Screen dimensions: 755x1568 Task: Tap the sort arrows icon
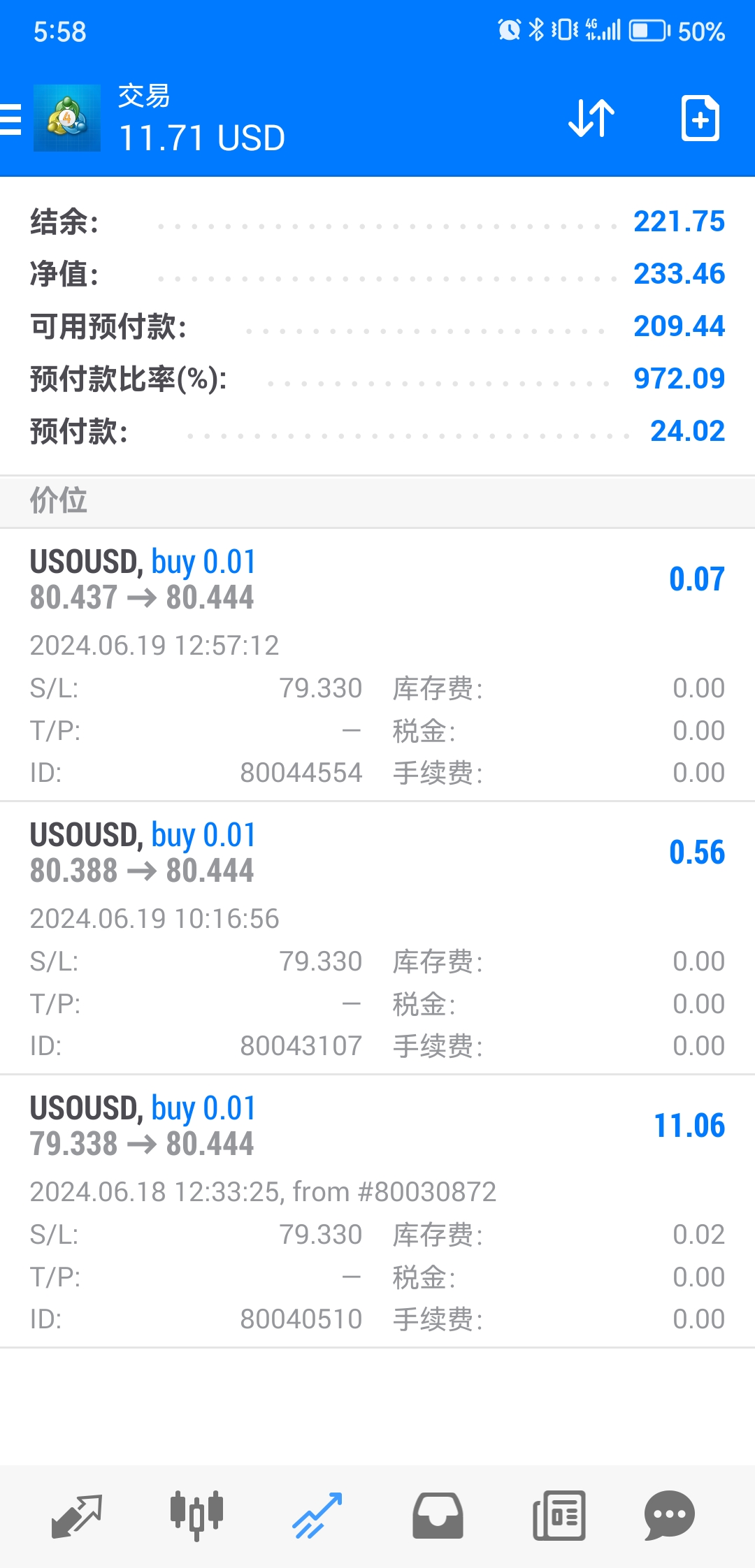pyautogui.click(x=591, y=118)
